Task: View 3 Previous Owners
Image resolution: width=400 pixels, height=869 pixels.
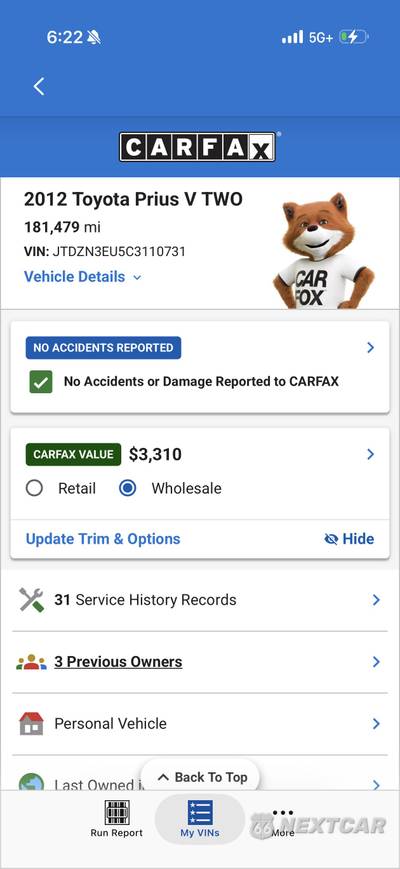Action: coord(199,662)
